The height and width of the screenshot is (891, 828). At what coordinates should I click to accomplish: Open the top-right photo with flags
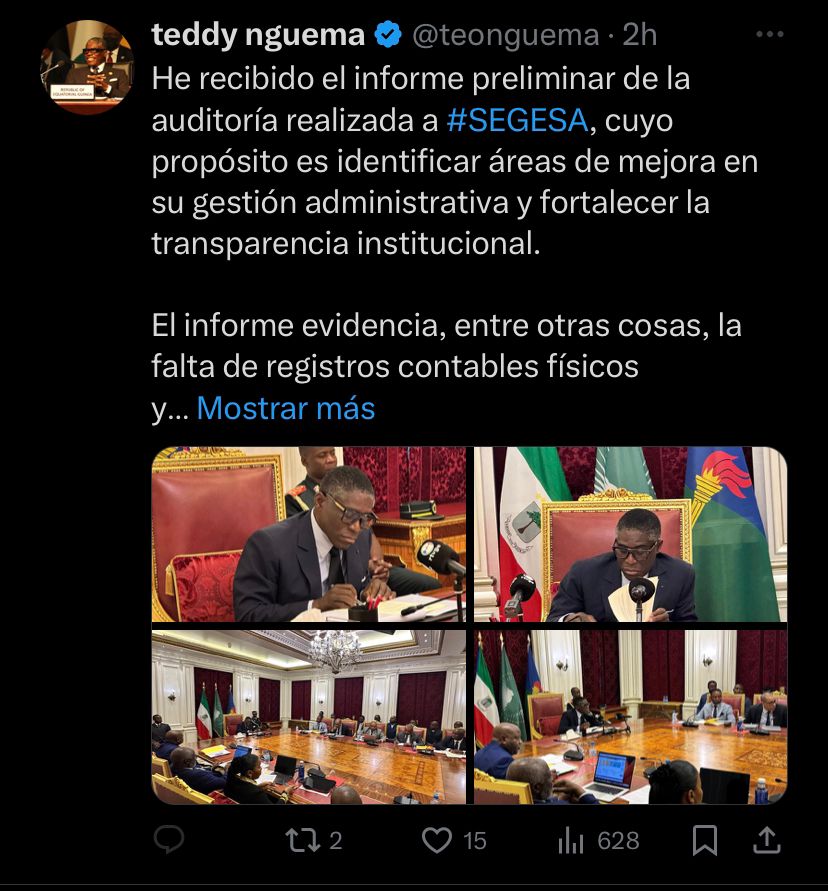click(630, 535)
